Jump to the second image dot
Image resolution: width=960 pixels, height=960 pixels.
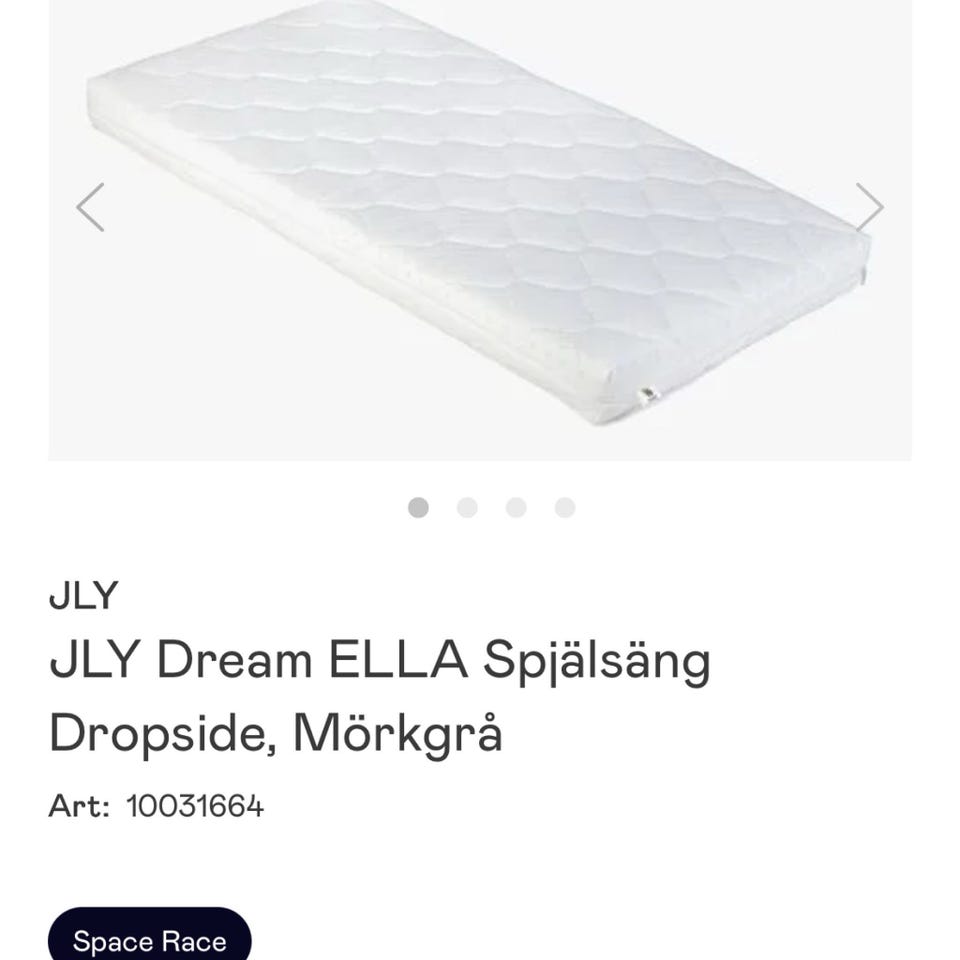point(467,508)
